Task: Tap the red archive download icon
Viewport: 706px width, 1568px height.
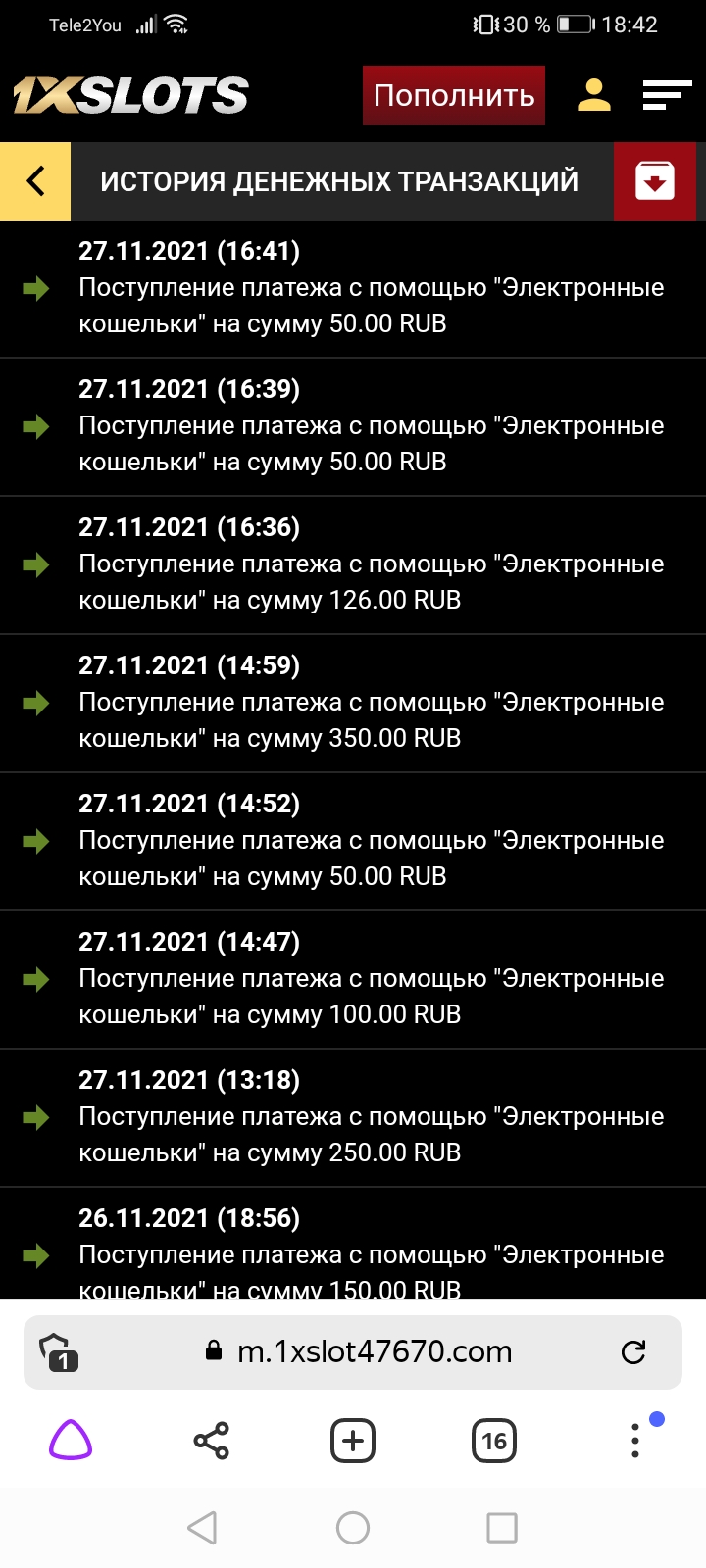Action: 654,181
